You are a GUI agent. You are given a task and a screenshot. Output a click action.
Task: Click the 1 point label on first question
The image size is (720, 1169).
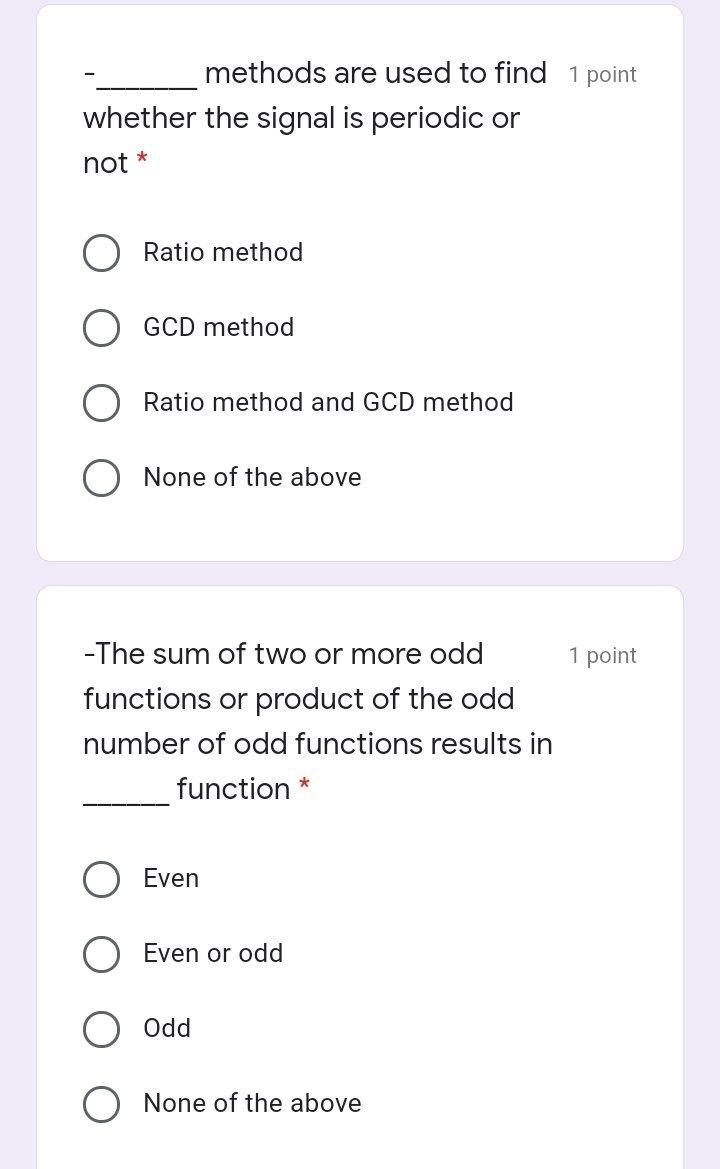(x=602, y=74)
